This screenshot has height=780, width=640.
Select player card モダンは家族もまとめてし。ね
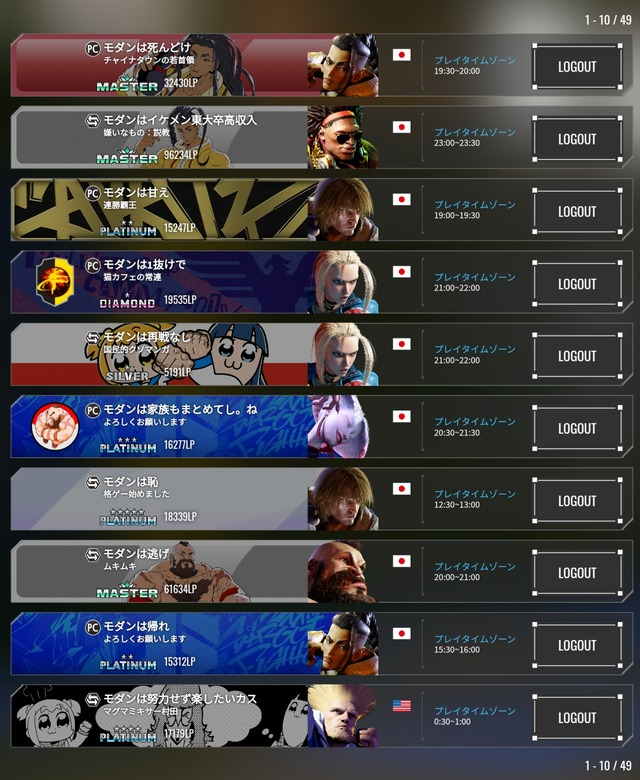tap(200, 427)
